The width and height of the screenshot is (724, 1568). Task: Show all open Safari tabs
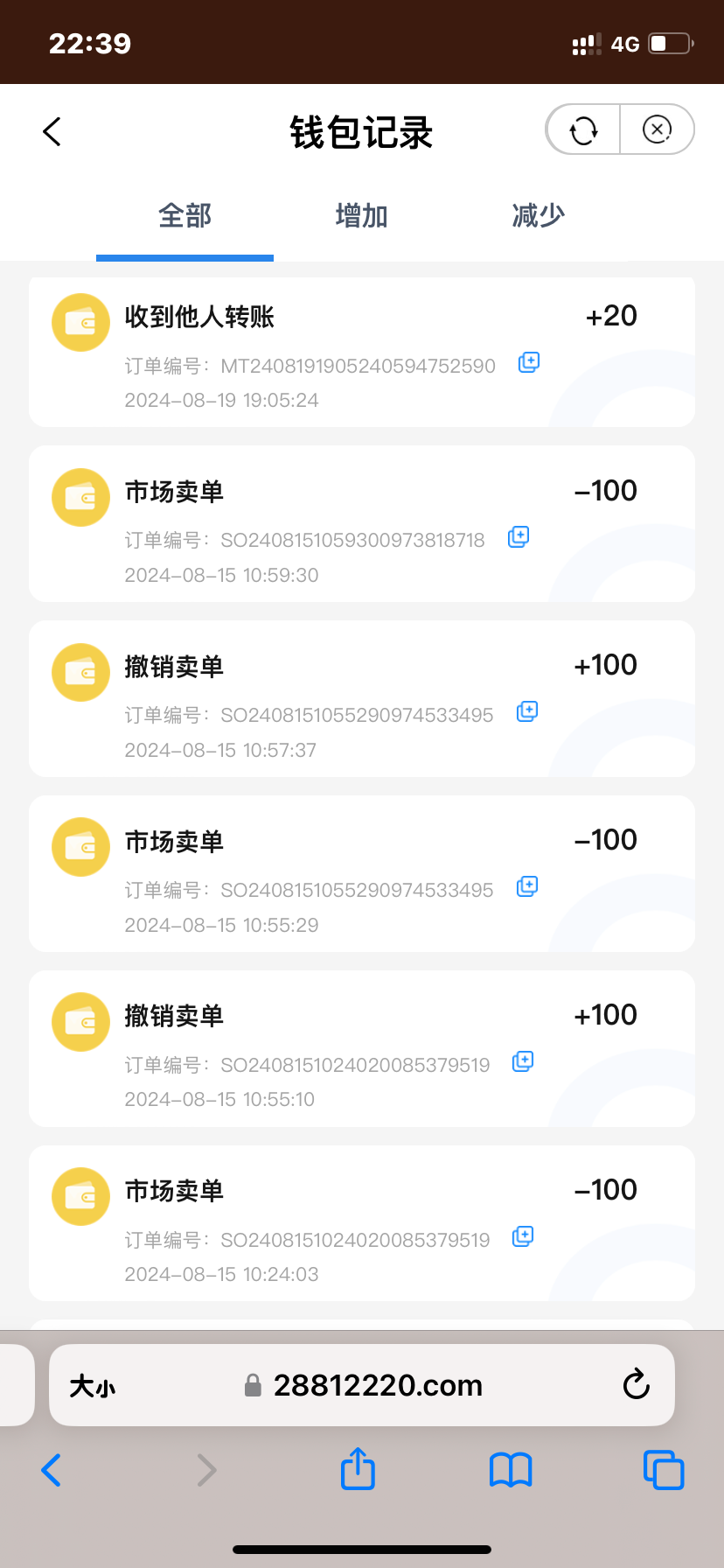pyautogui.click(x=664, y=1470)
